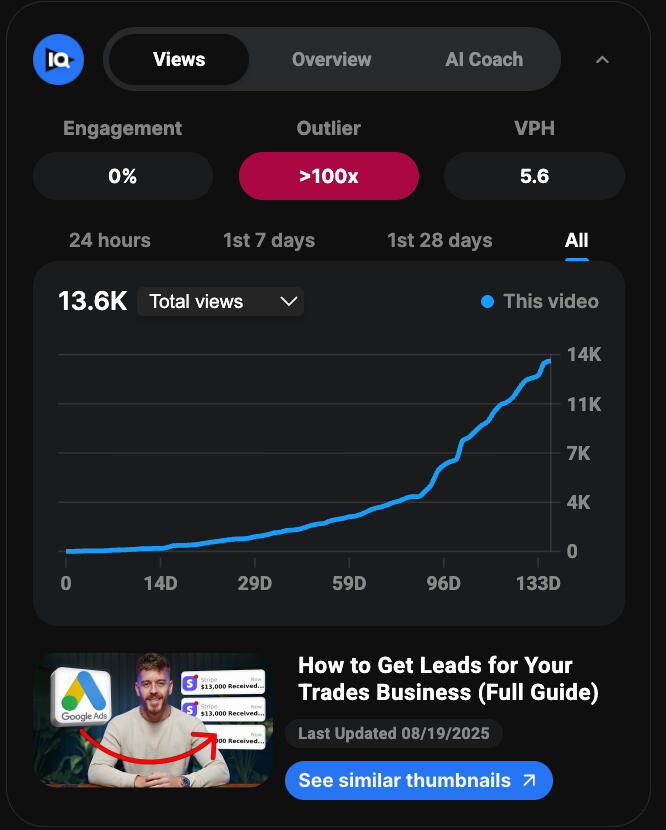This screenshot has width=666, height=830.
Task: Tap the >100x Outlier pill
Action: tap(328, 176)
